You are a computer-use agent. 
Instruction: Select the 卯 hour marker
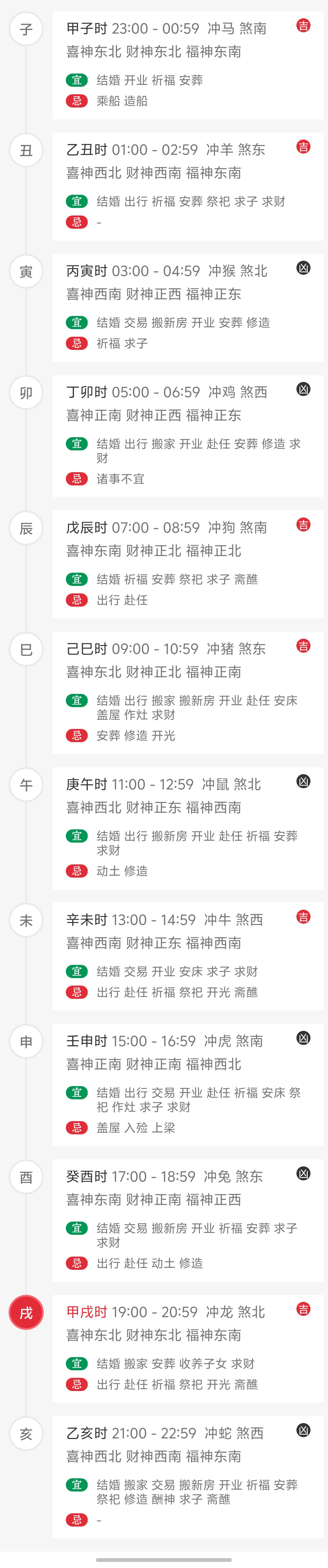(x=26, y=393)
